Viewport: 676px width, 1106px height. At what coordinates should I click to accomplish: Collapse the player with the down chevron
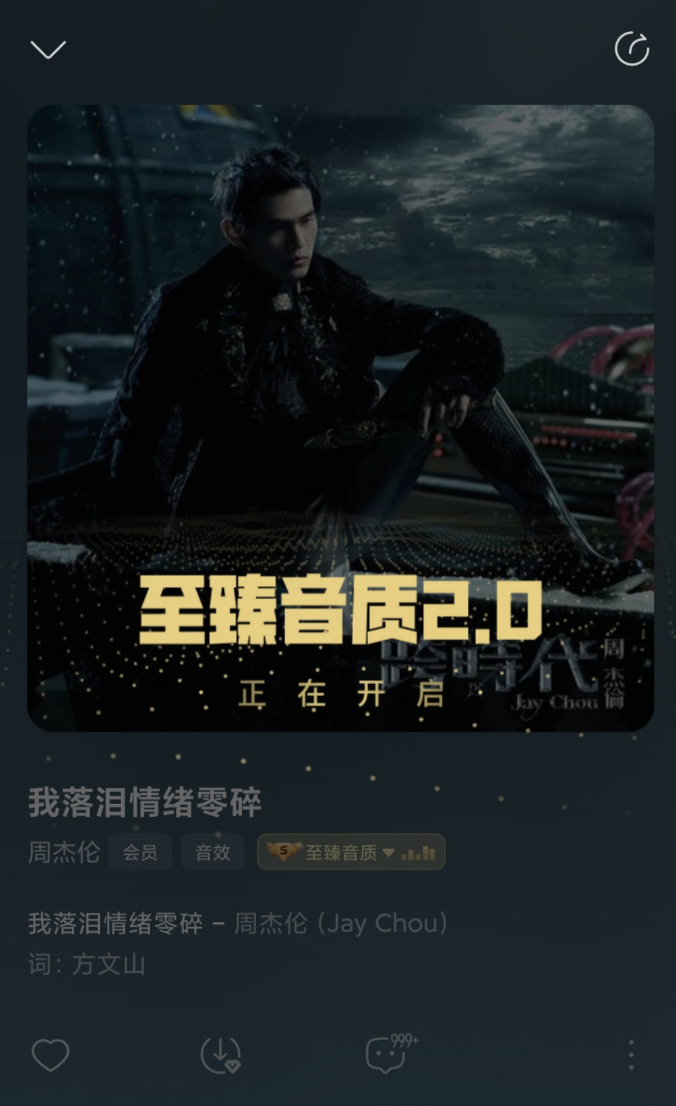(48, 50)
